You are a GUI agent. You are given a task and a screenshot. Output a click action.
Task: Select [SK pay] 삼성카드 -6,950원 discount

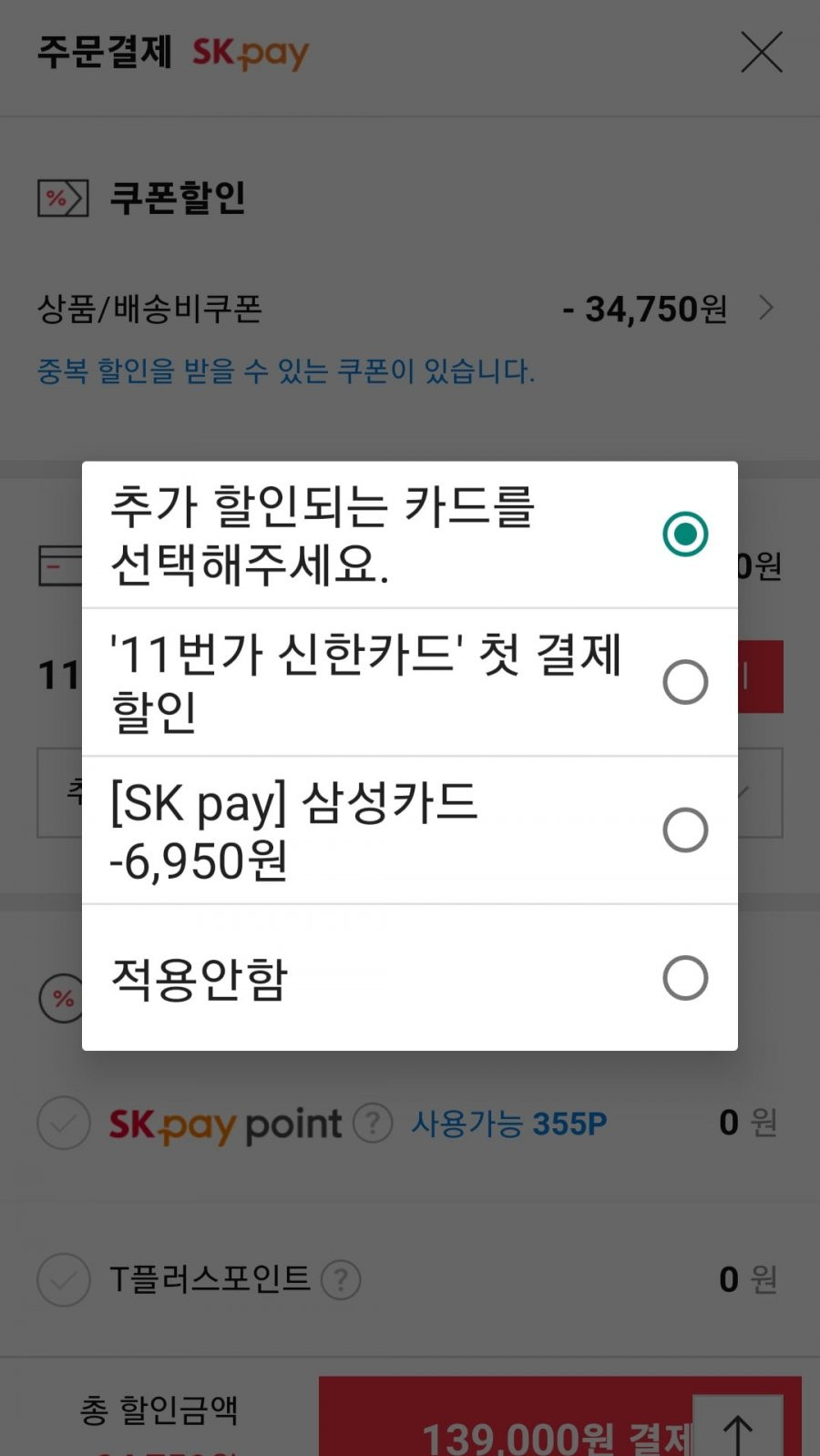(410, 830)
